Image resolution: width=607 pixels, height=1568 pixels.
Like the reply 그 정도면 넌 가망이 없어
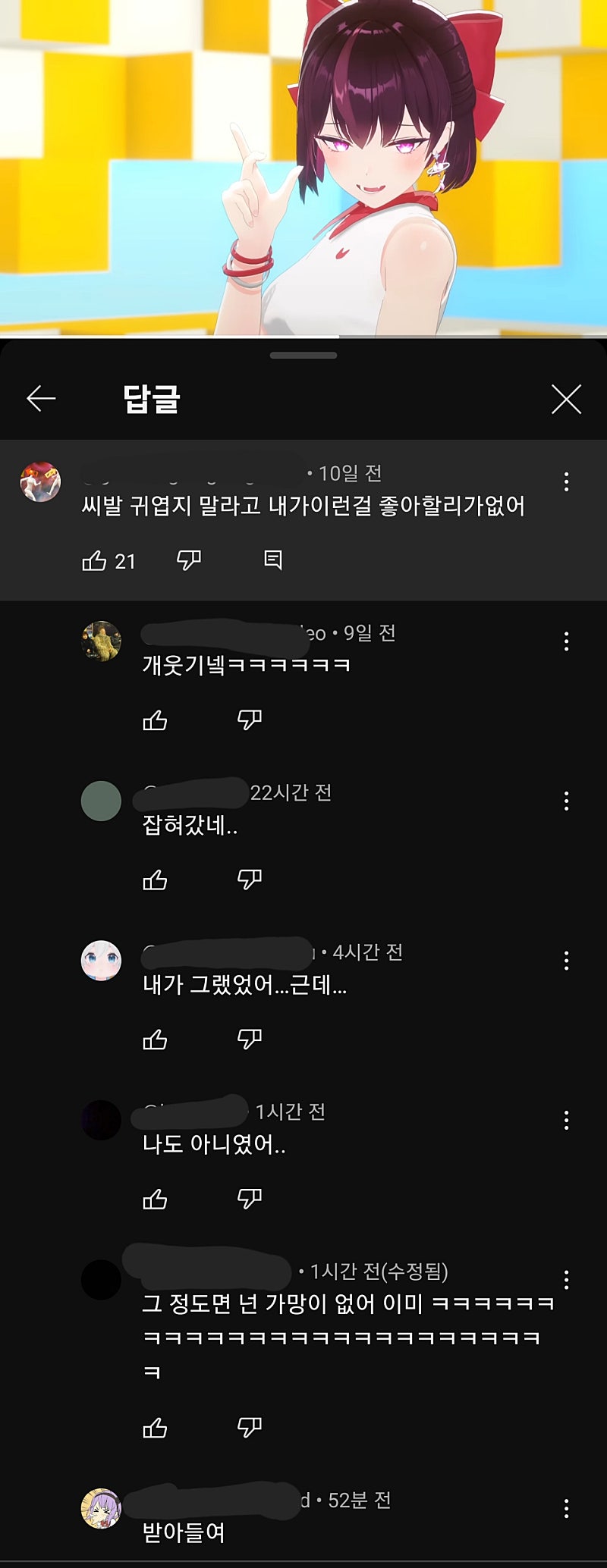pyautogui.click(x=155, y=1428)
